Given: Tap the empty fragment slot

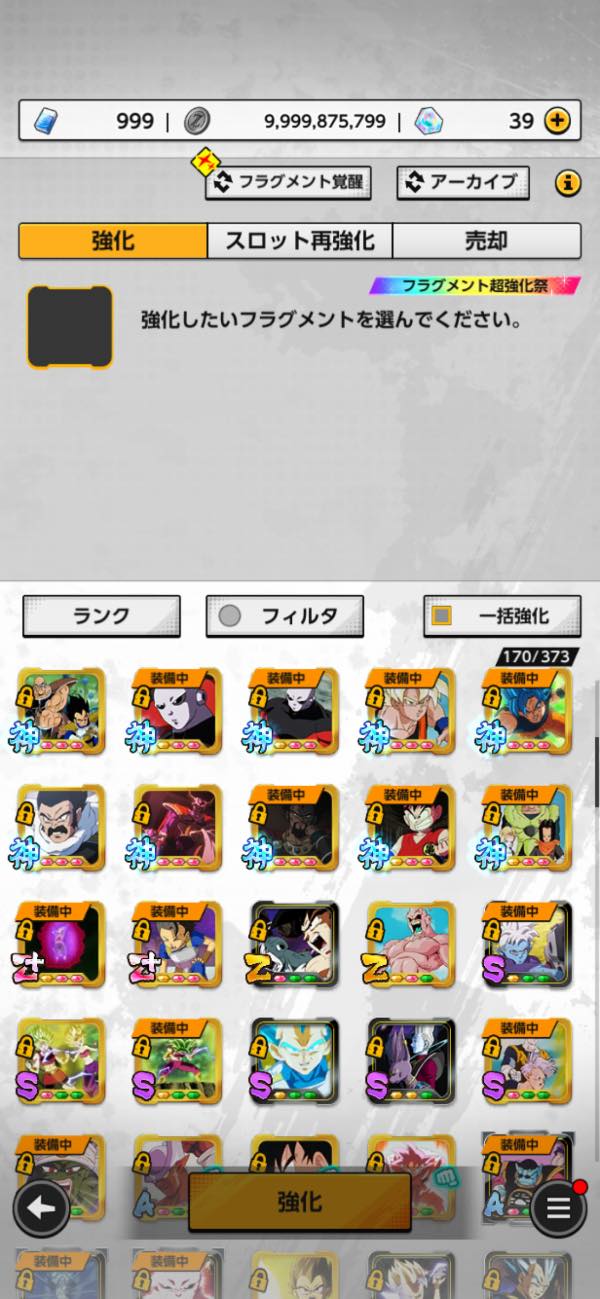Looking at the screenshot, I should [70, 327].
